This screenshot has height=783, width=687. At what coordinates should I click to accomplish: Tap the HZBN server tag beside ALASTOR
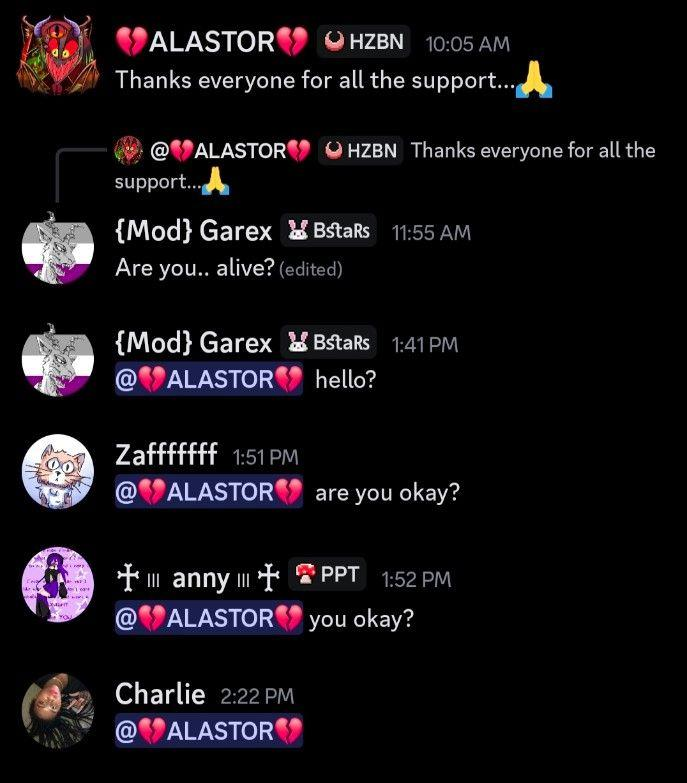pos(364,43)
